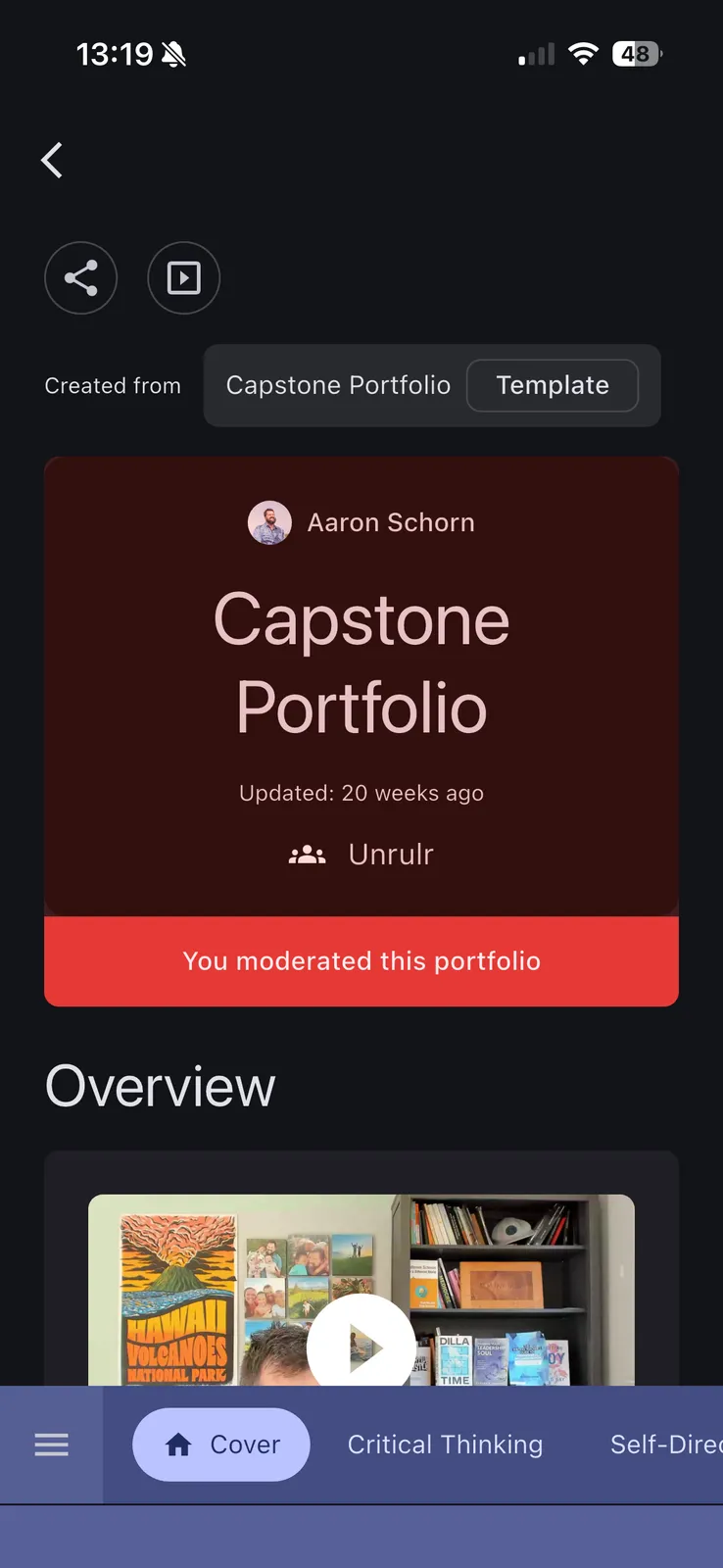
Task: Tap the battery indicator showing 48 percent
Action: [x=636, y=54]
